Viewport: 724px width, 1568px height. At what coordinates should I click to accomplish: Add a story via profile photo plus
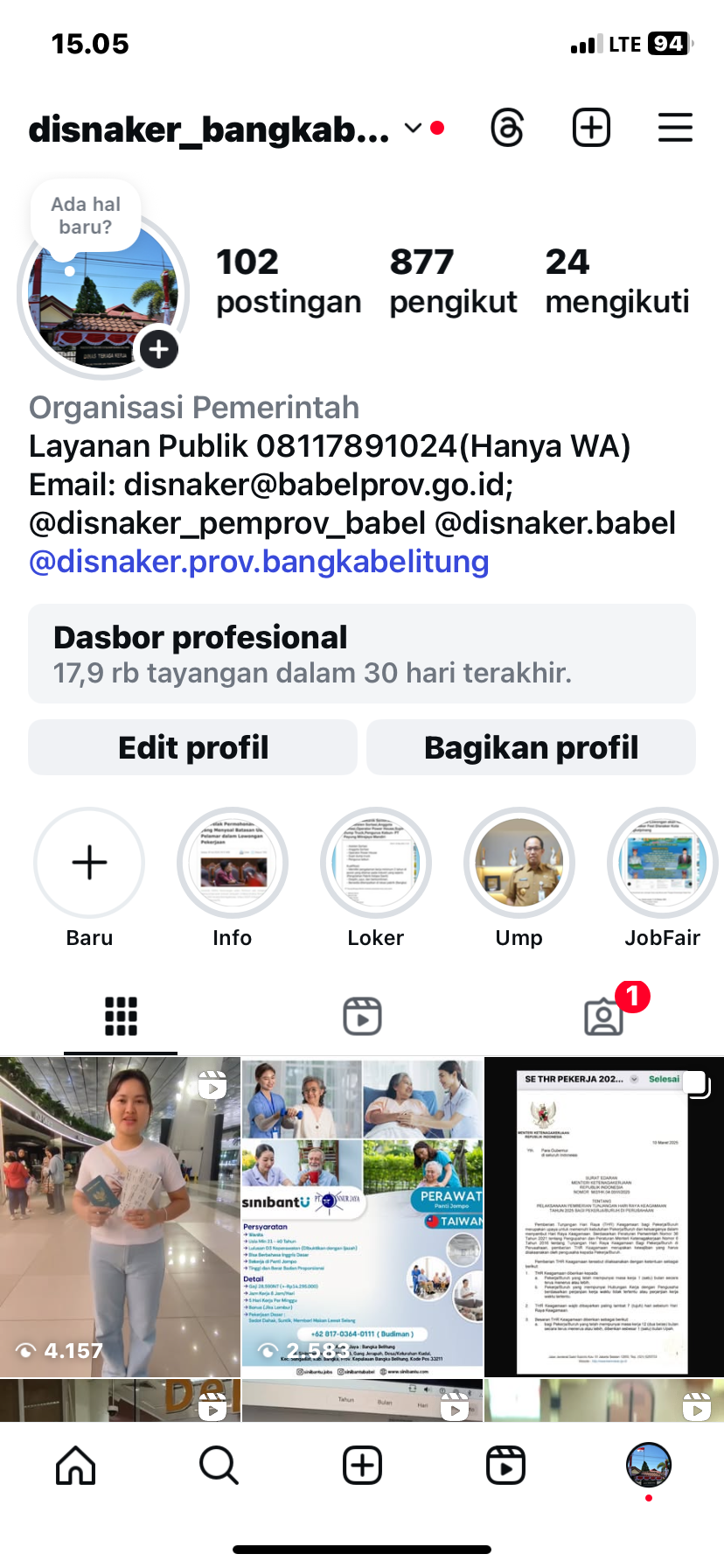pos(158,349)
